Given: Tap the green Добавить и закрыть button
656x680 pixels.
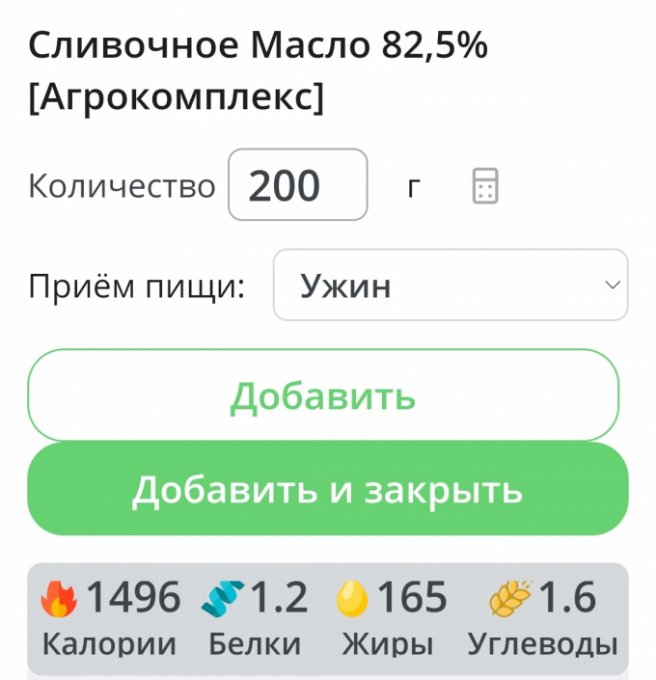Looking at the screenshot, I should (327, 490).
